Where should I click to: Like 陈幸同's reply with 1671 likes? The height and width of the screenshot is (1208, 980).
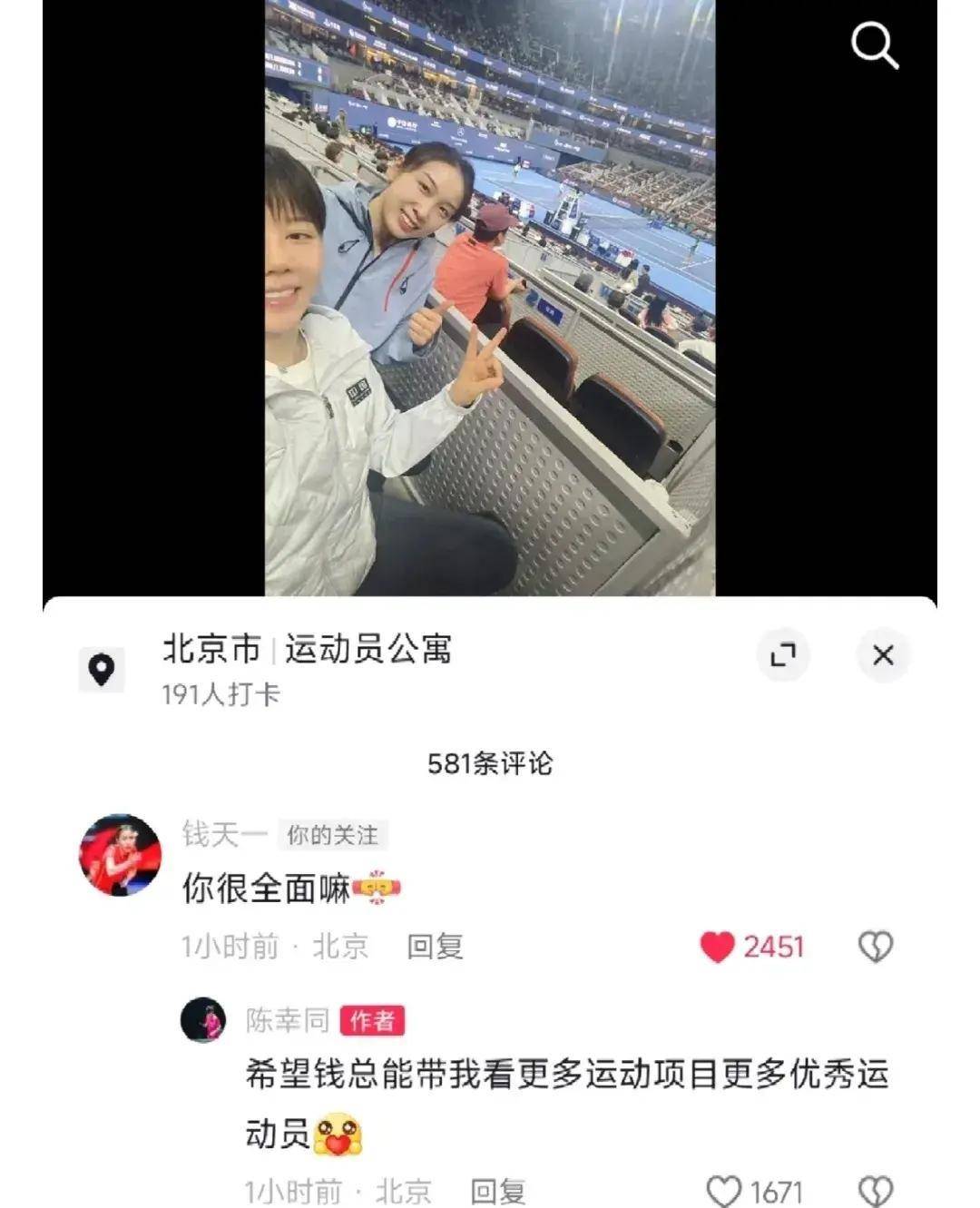(723, 1190)
